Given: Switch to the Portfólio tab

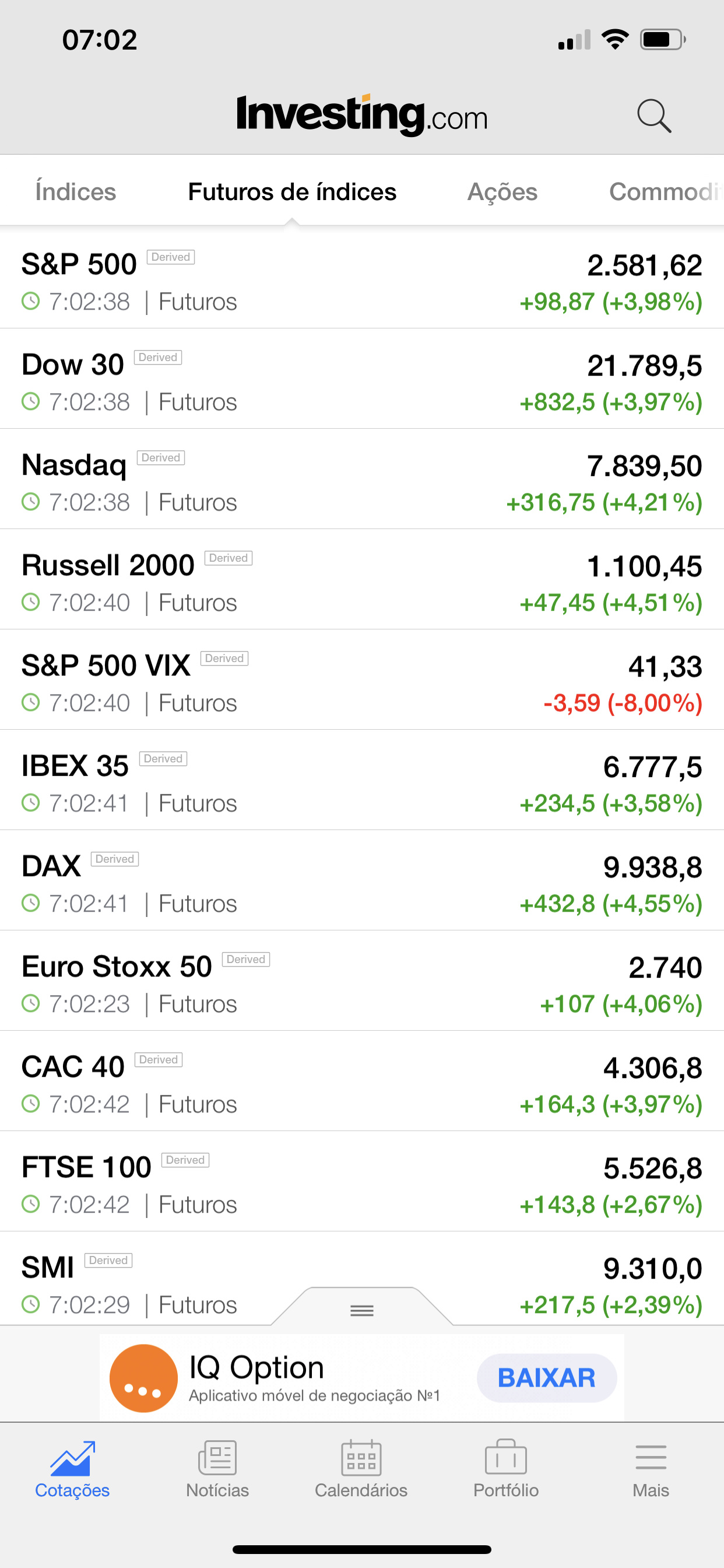Looking at the screenshot, I should [x=505, y=1469].
